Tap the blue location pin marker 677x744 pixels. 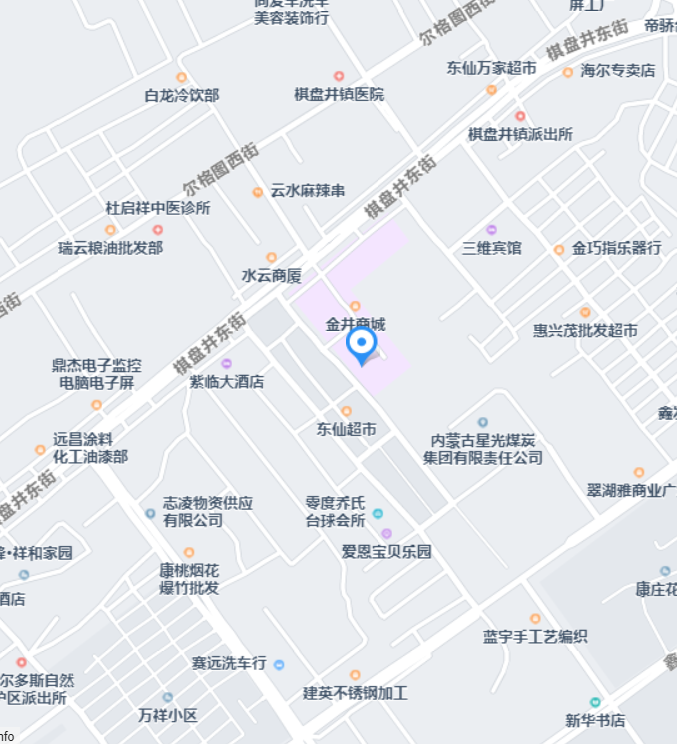click(361, 346)
